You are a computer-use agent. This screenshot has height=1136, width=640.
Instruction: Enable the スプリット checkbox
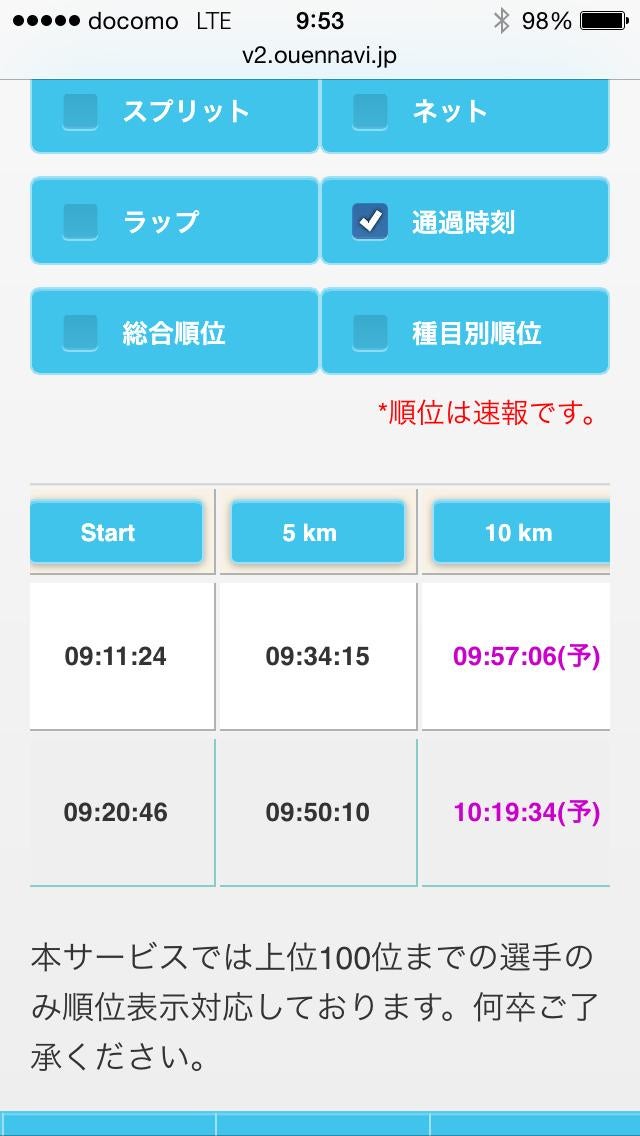pos(81,111)
